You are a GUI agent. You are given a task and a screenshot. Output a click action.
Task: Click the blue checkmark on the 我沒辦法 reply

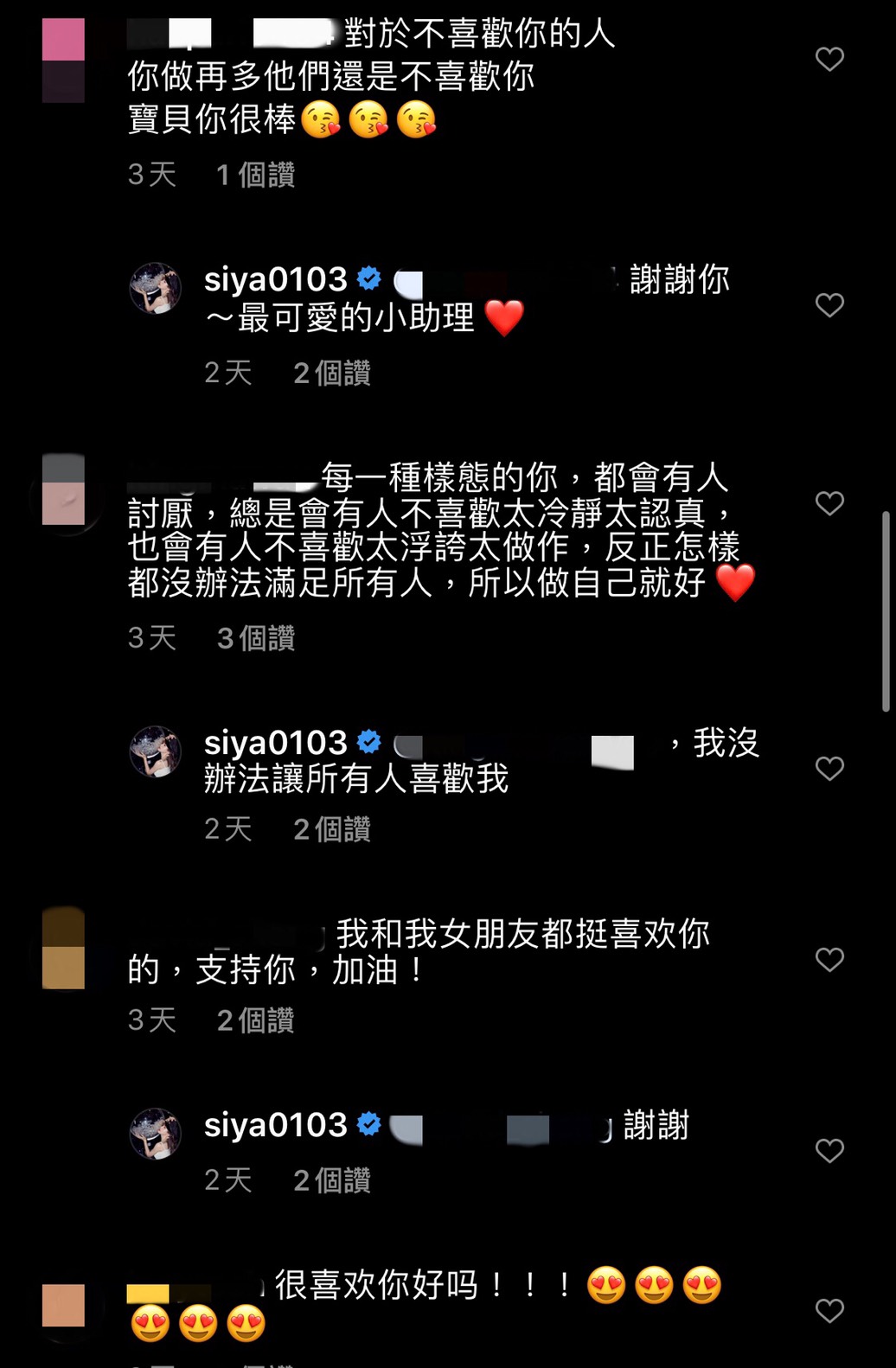[x=370, y=741]
